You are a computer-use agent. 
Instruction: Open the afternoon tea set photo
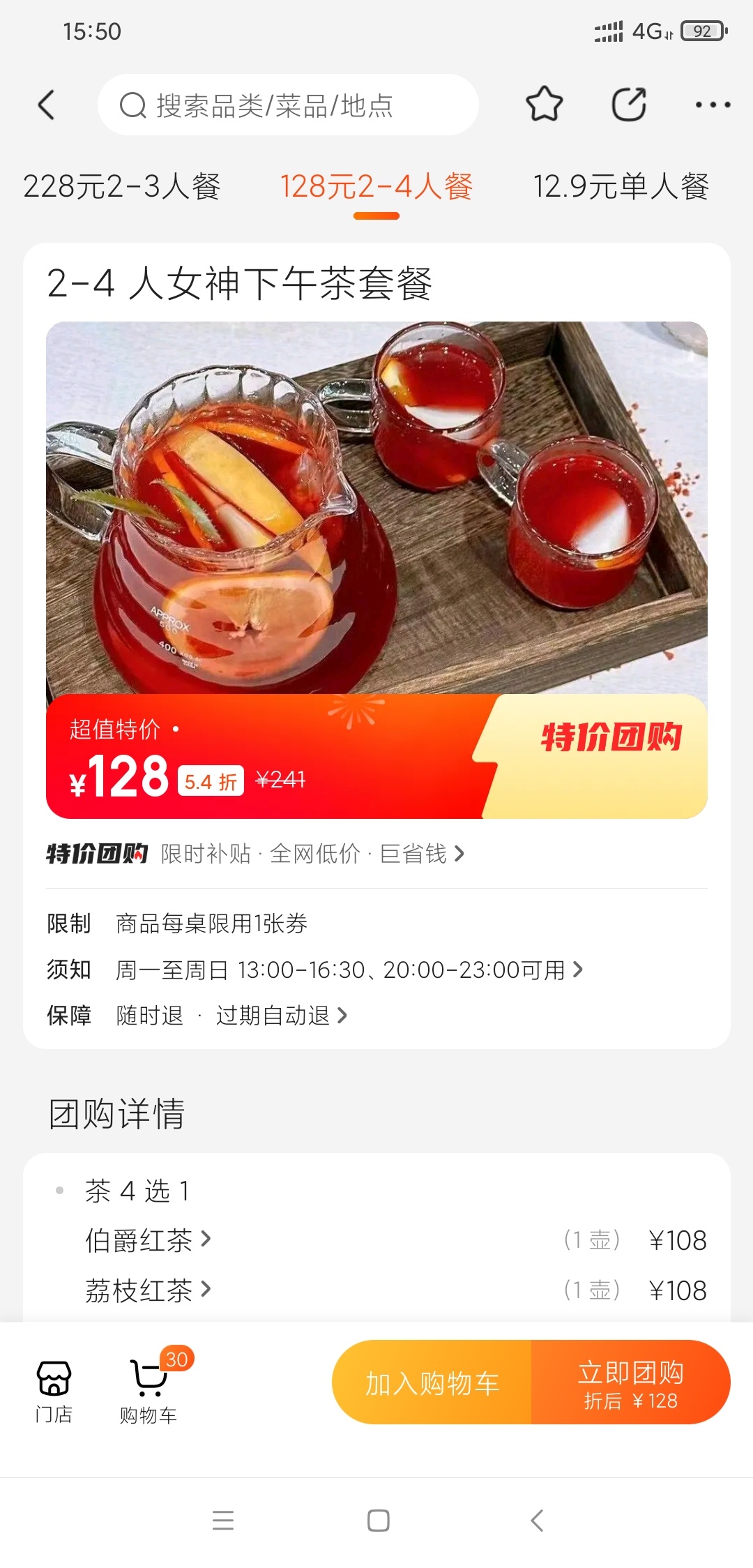point(376,508)
